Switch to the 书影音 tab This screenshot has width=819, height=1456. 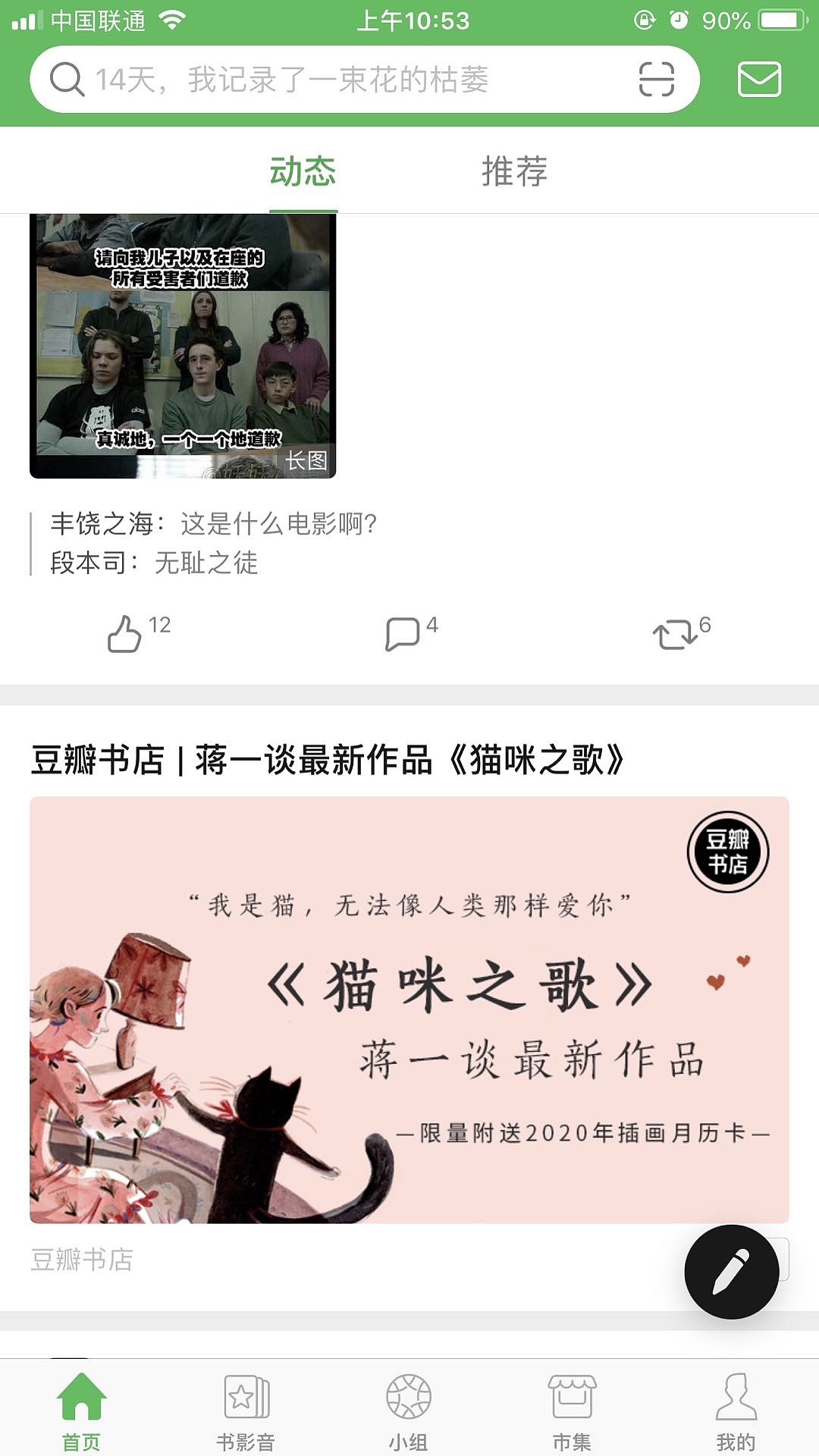pyautogui.click(x=246, y=1410)
